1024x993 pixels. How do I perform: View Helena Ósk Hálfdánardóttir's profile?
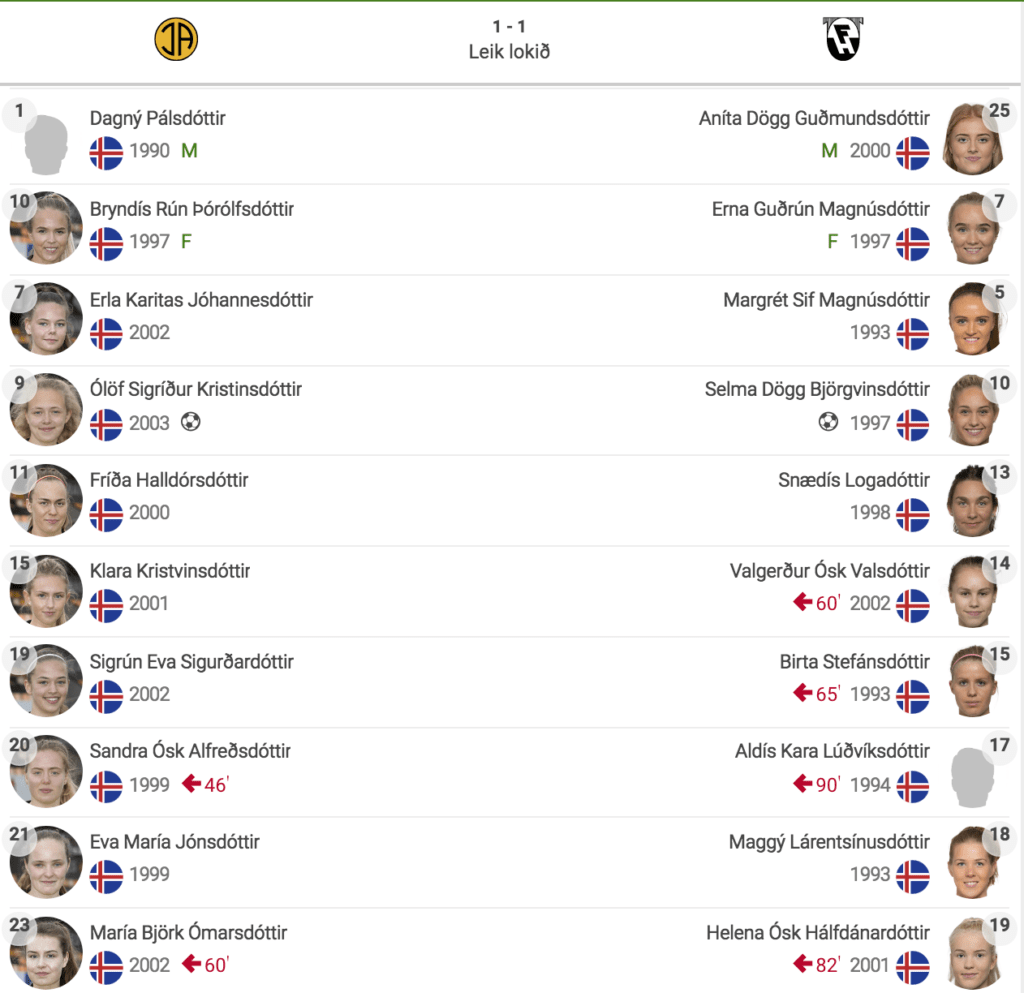point(817,933)
